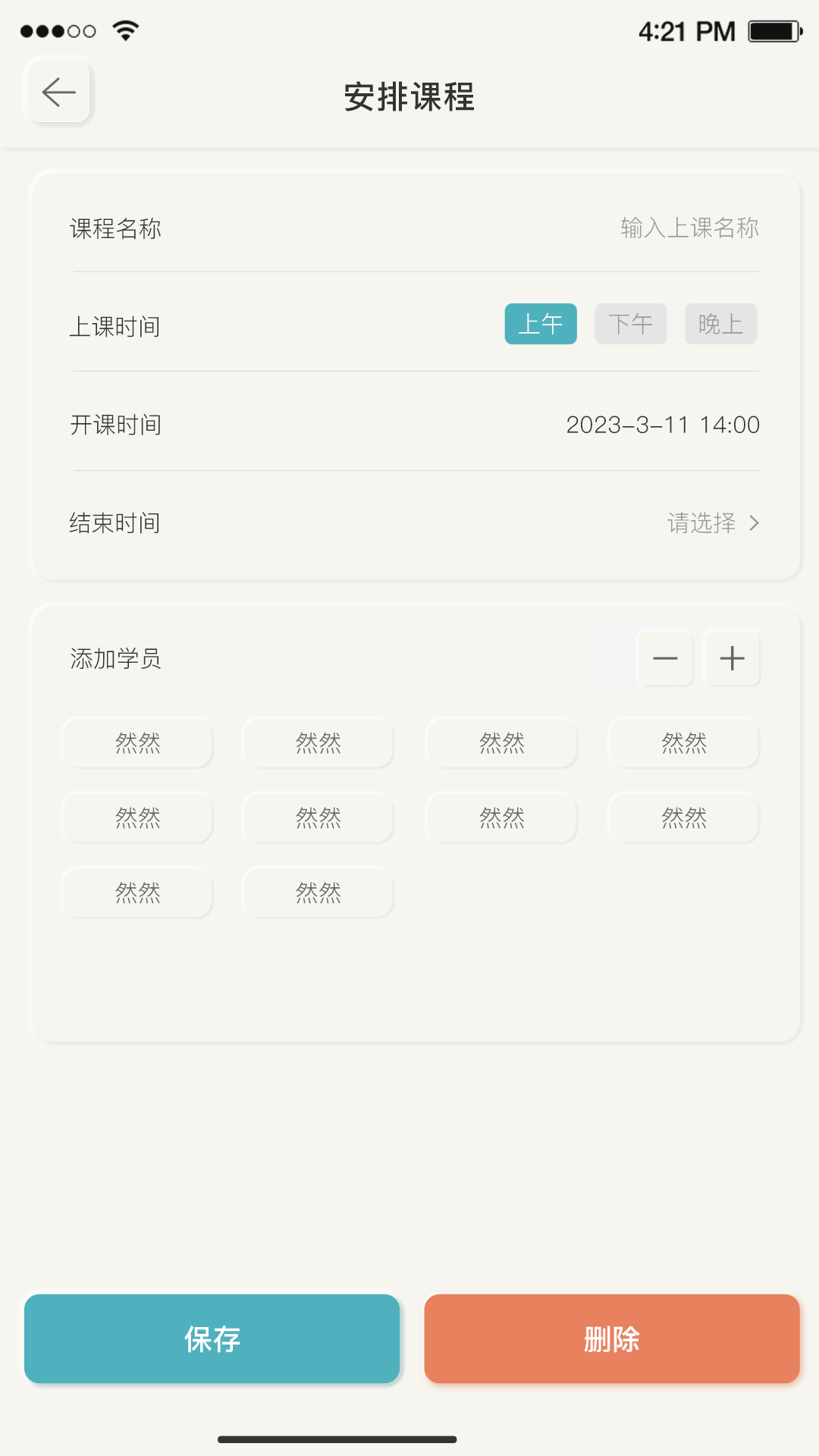This screenshot has height=1456, width=819.
Task: Tap the minus button to remove a student
Action: click(665, 658)
